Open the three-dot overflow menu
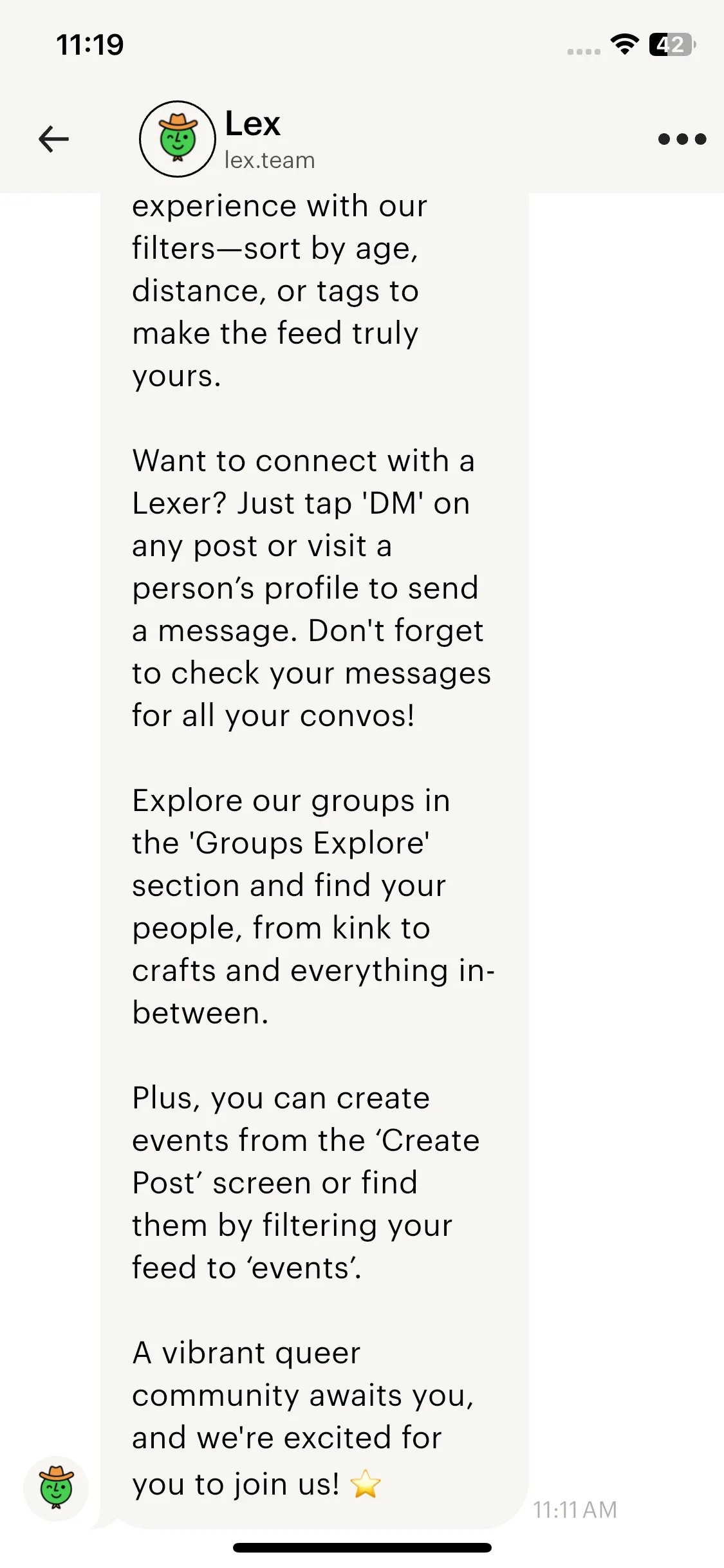Image resolution: width=724 pixels, height=1568 pixels. pos(682,139)
